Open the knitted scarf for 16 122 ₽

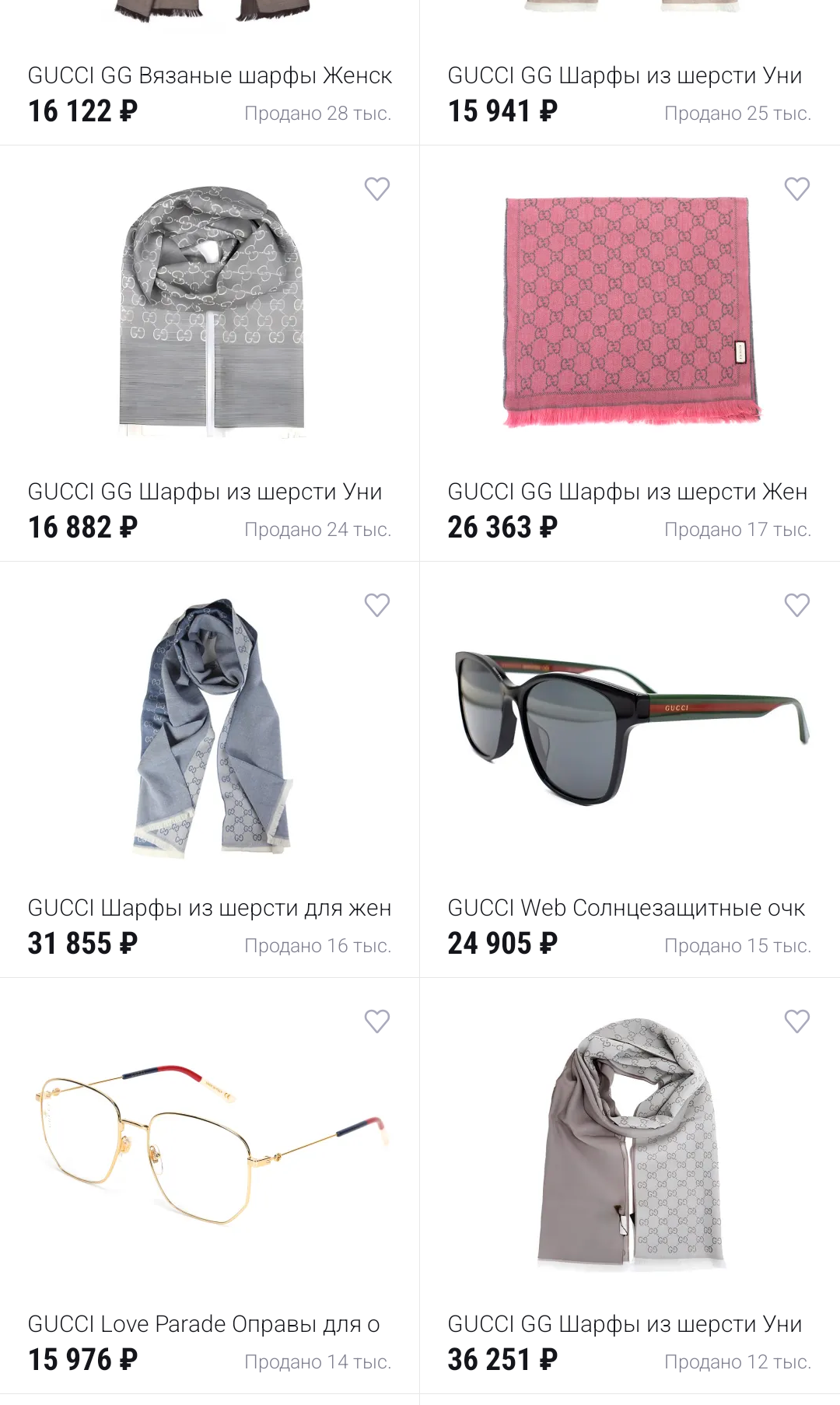tap(210, 75)
